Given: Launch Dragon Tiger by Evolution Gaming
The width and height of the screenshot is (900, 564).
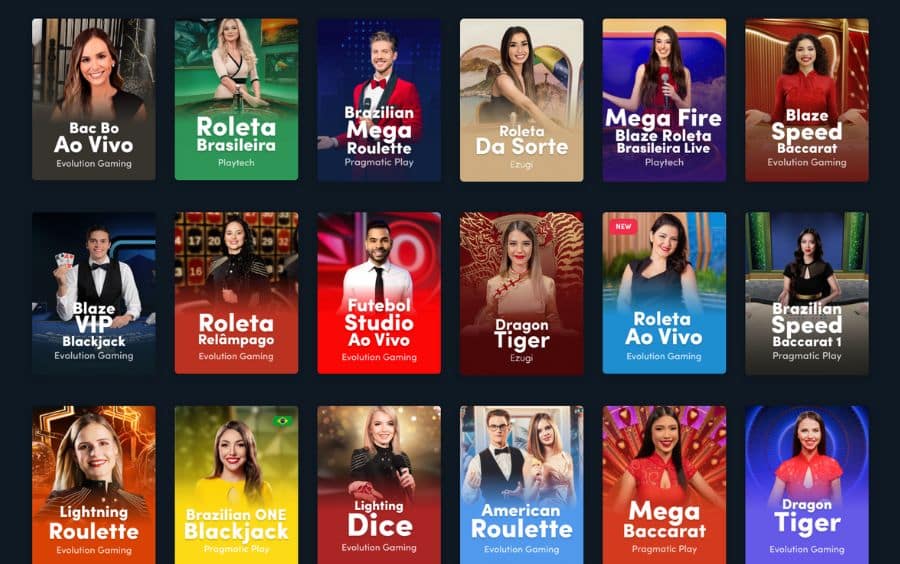Looking at the screenshot, I should coord(807,485).
